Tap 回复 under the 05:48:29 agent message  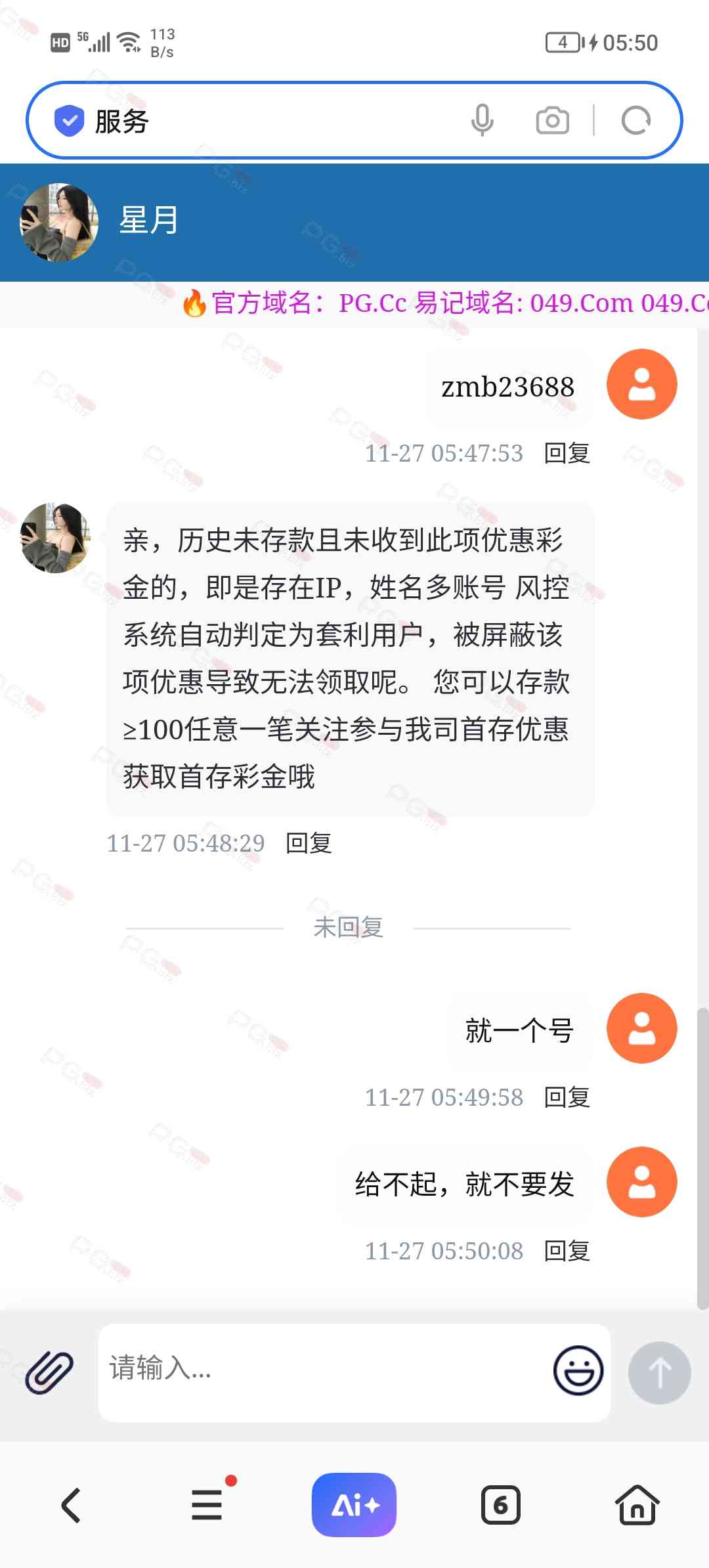309,843
